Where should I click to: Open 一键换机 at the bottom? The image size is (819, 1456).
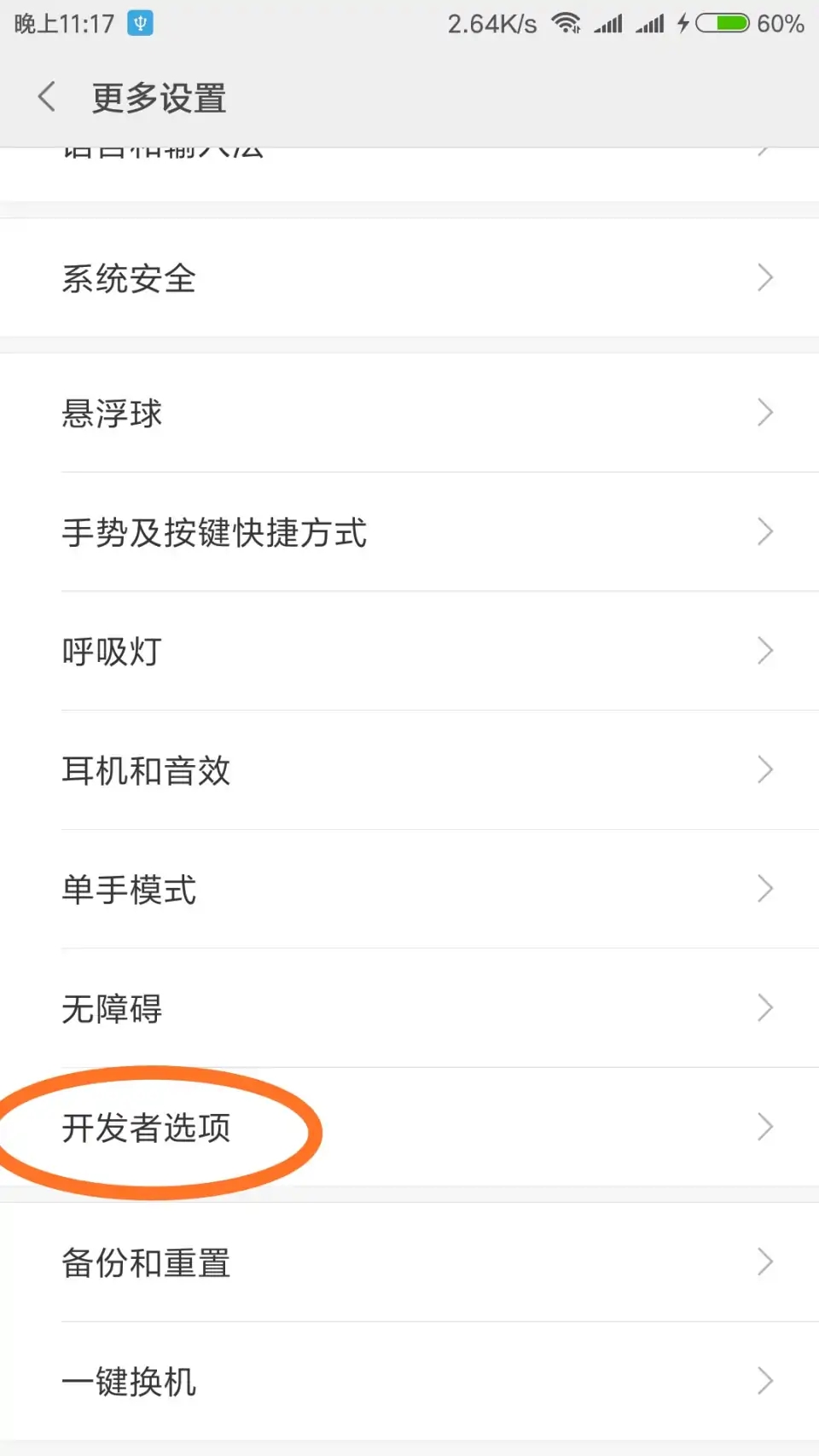click(409, 1382)
